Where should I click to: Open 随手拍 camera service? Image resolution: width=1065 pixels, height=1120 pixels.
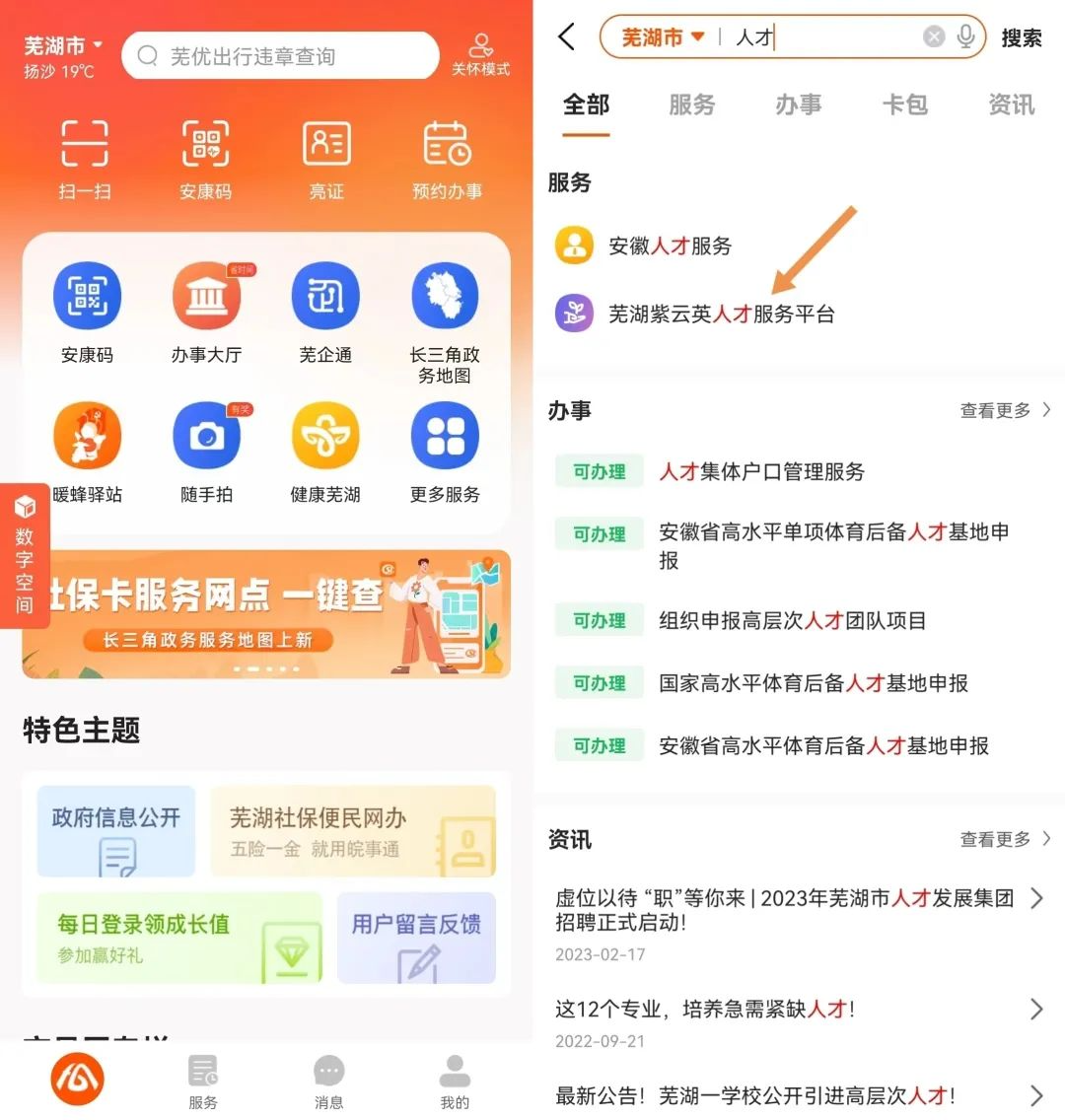(206, 451)
